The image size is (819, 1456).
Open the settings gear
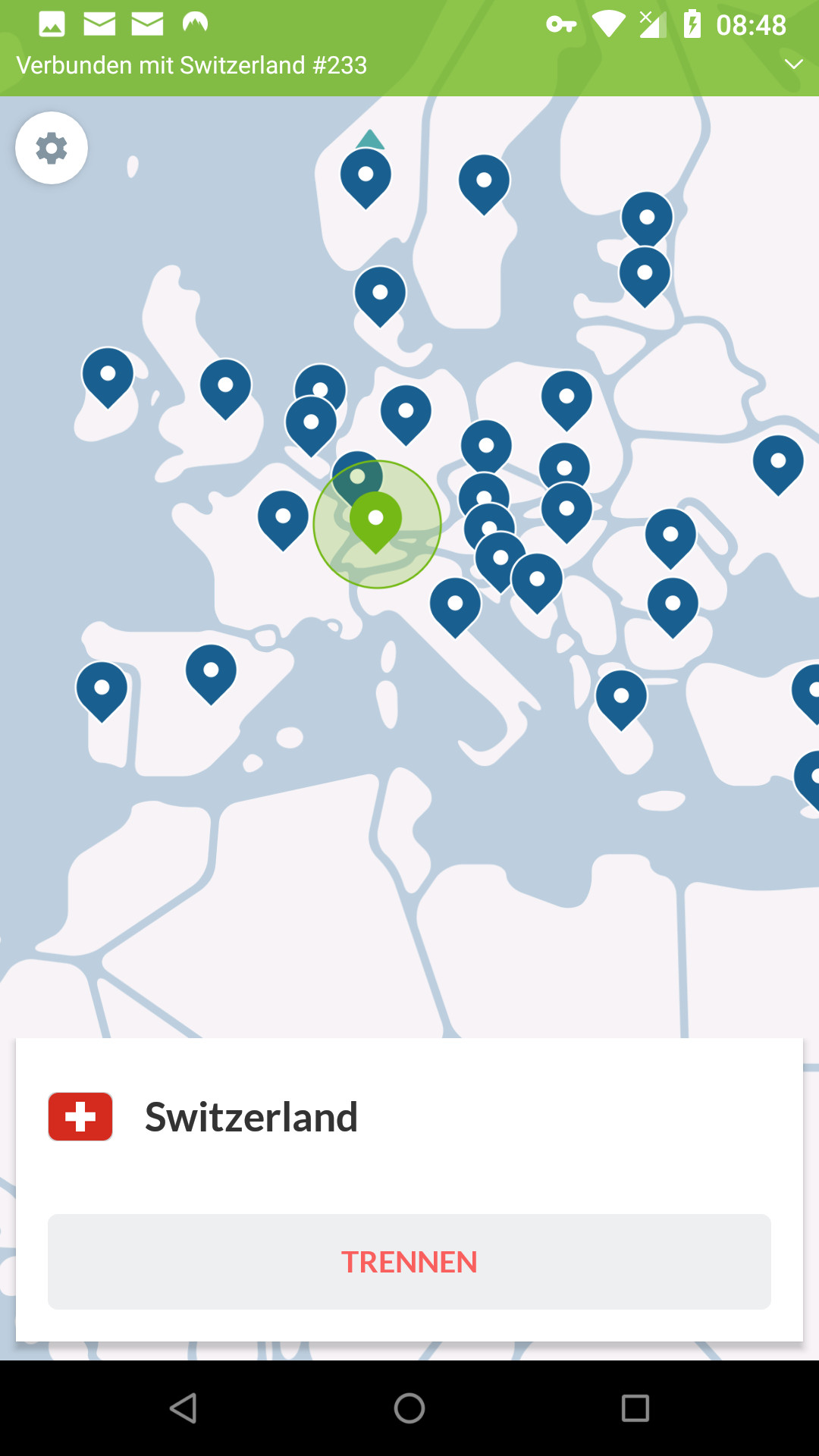click(52, 148)
